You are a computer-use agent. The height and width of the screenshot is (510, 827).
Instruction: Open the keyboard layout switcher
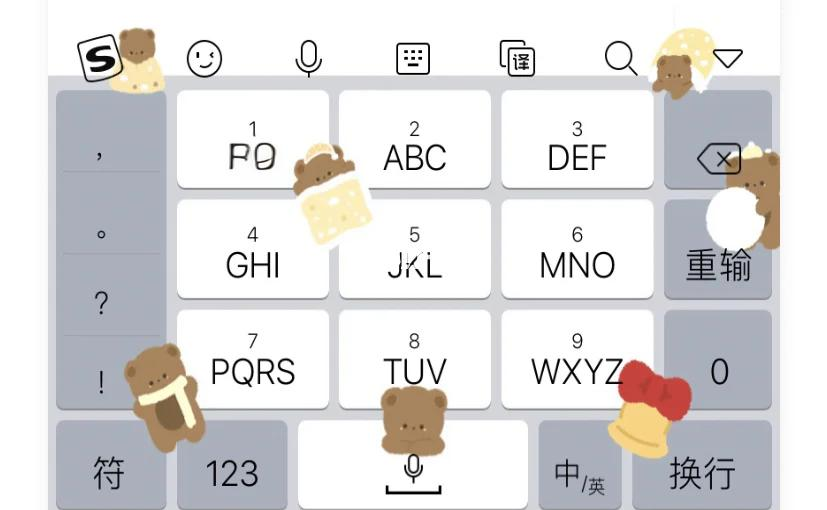point(413,59)
